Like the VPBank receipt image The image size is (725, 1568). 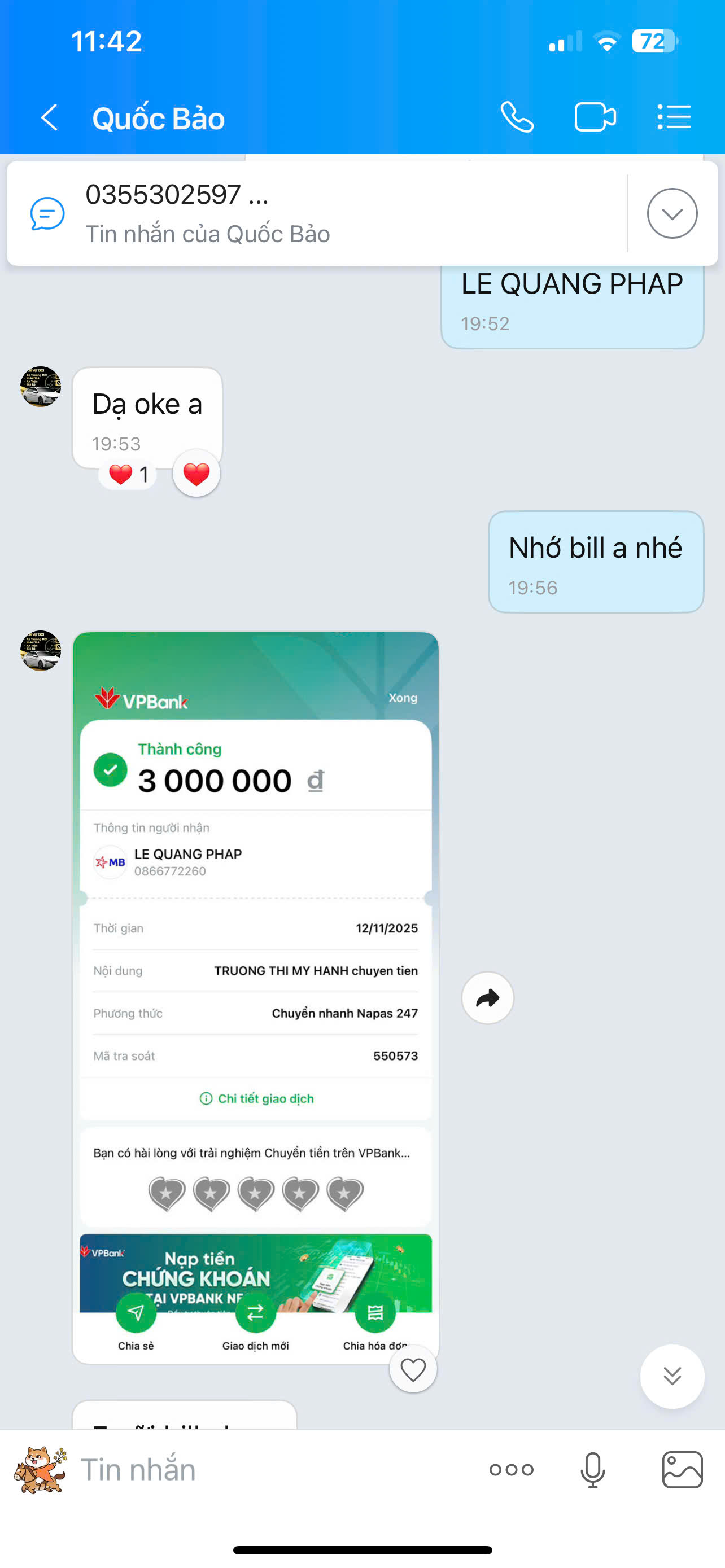point(413,1369)
